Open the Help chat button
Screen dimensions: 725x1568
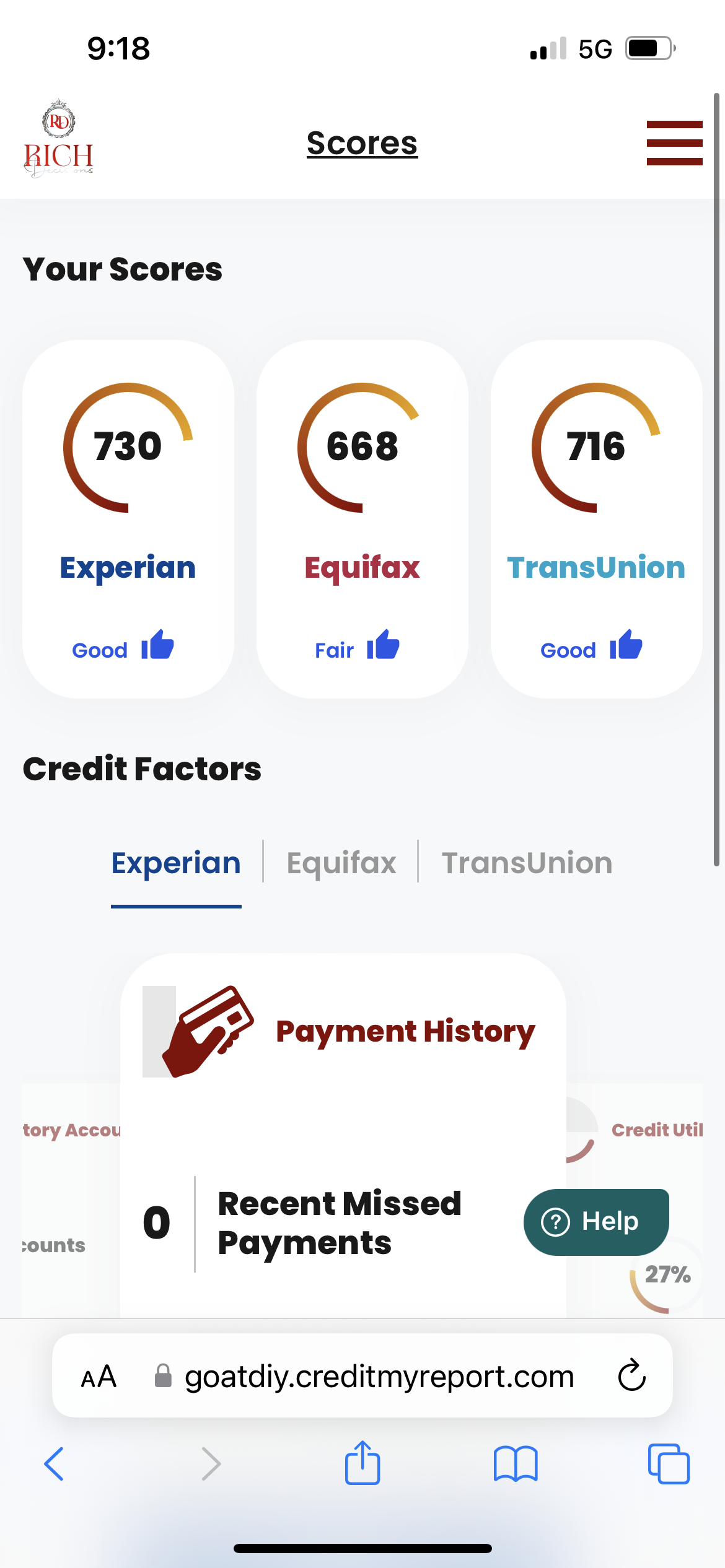point(595,1222)
